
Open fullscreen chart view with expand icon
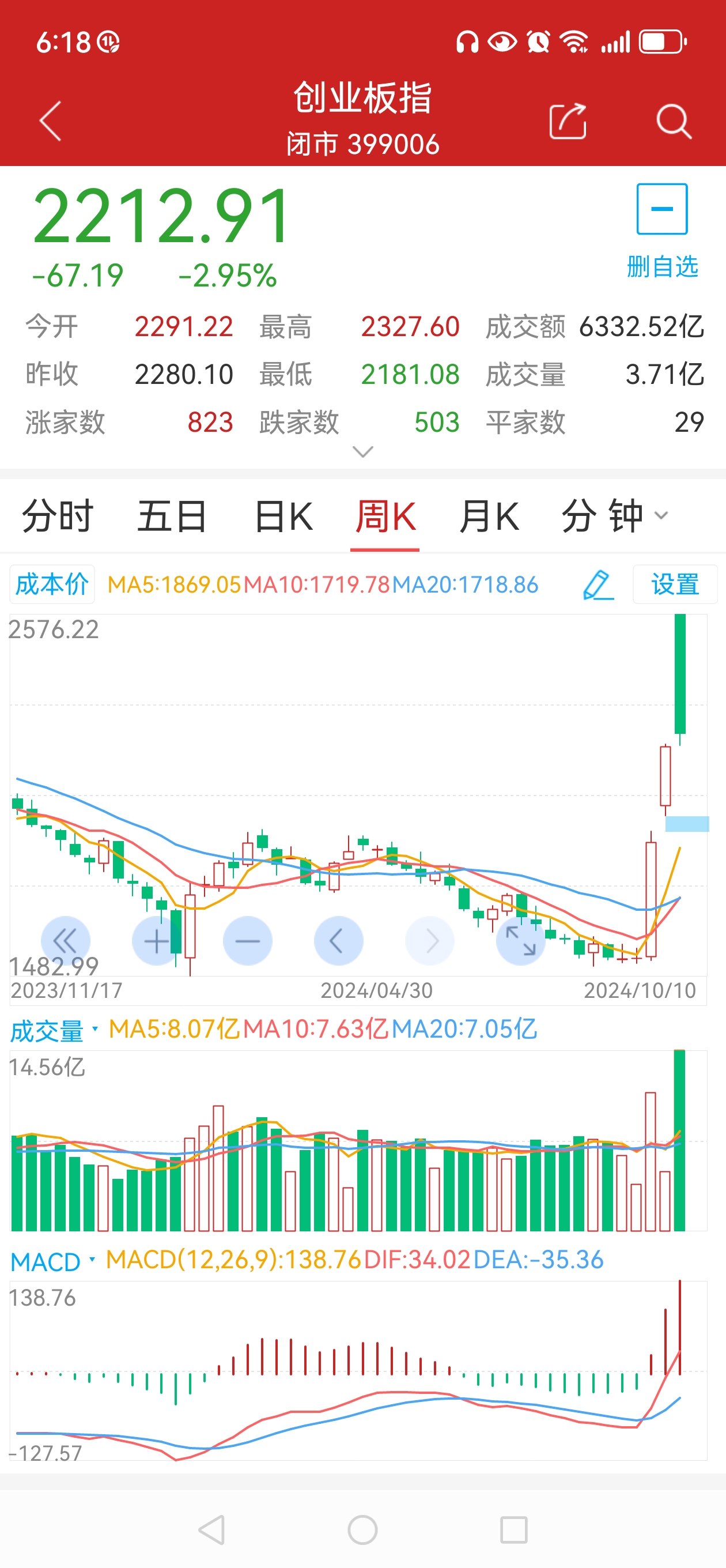pos(521,940)
